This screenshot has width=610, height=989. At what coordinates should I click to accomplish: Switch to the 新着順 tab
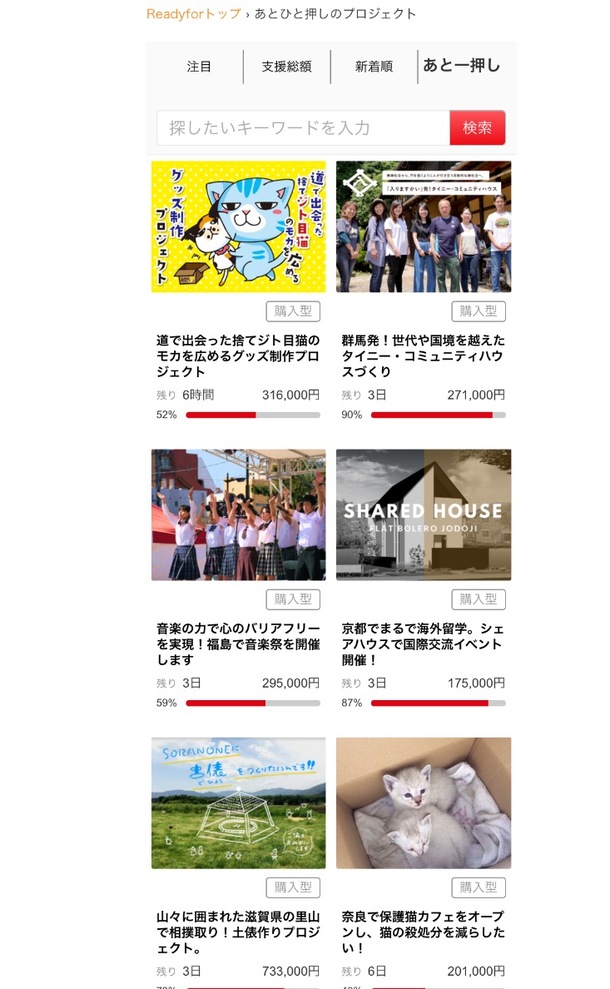pyautogui.click(x=373, y=67)
